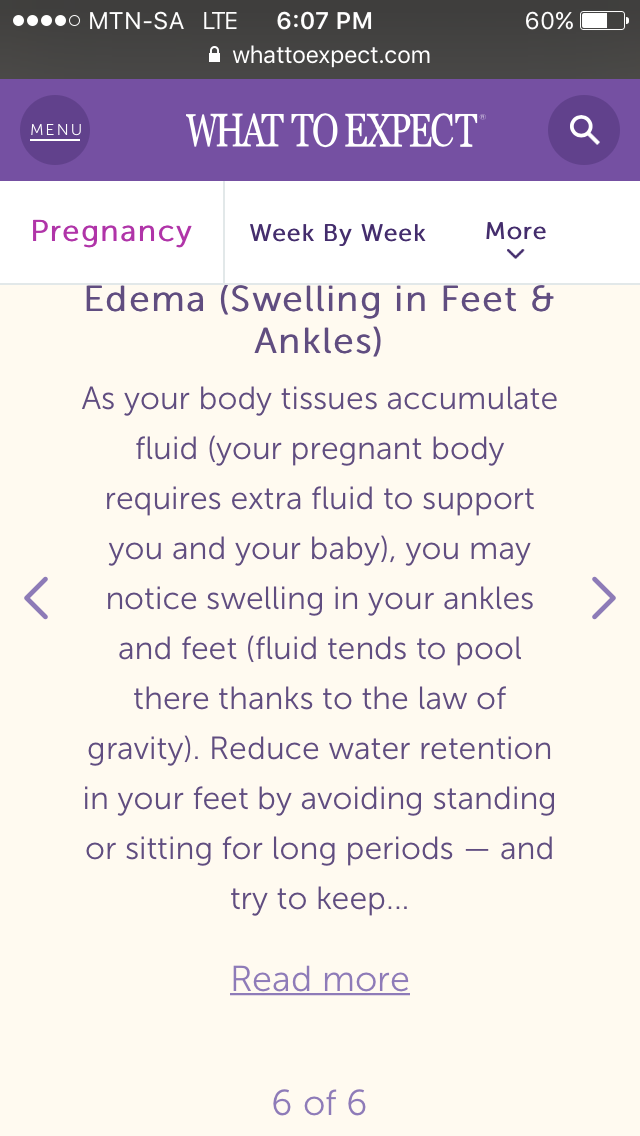Screen dimensions: 640x1136
Task: Open the MENU button
Action: click(x=55, y=130)
